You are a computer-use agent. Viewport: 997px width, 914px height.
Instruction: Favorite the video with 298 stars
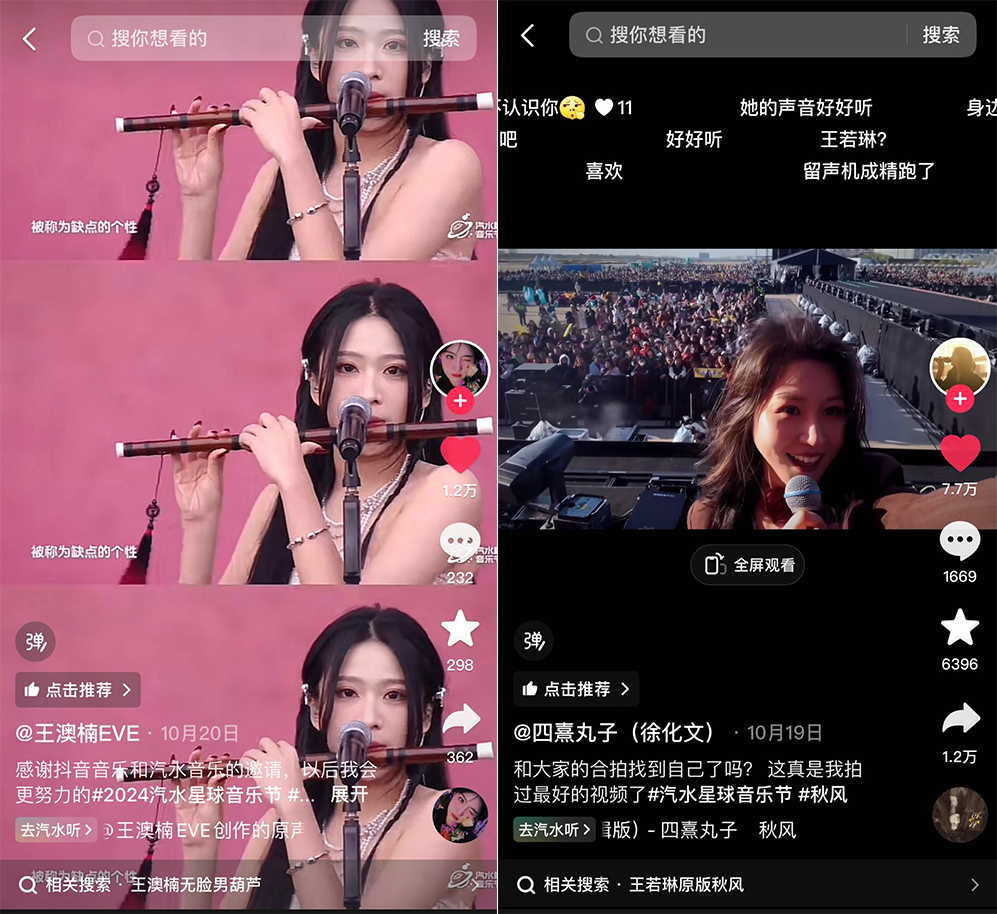coord(460,630)
